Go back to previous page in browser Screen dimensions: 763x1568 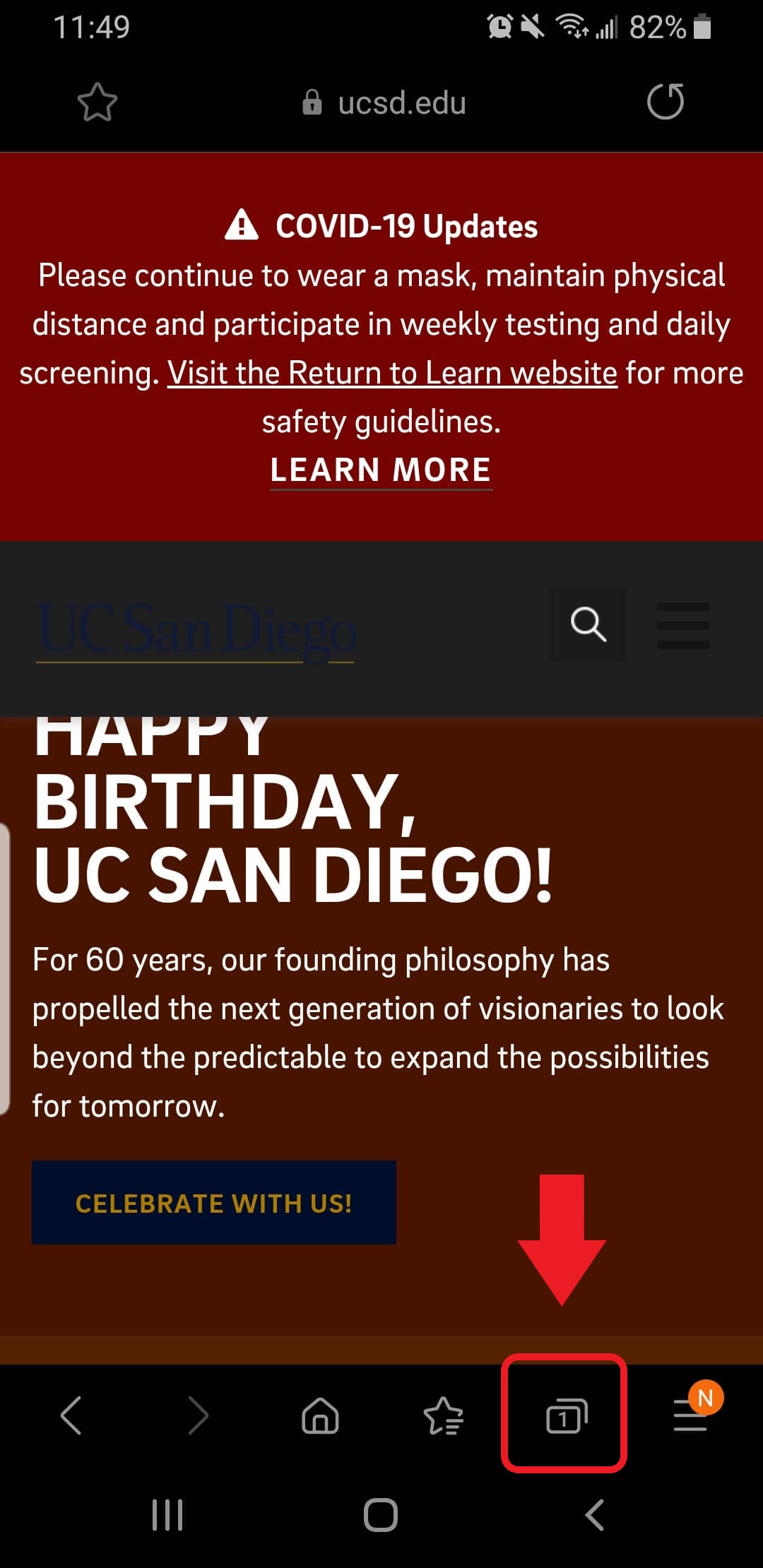(71, 1415)
